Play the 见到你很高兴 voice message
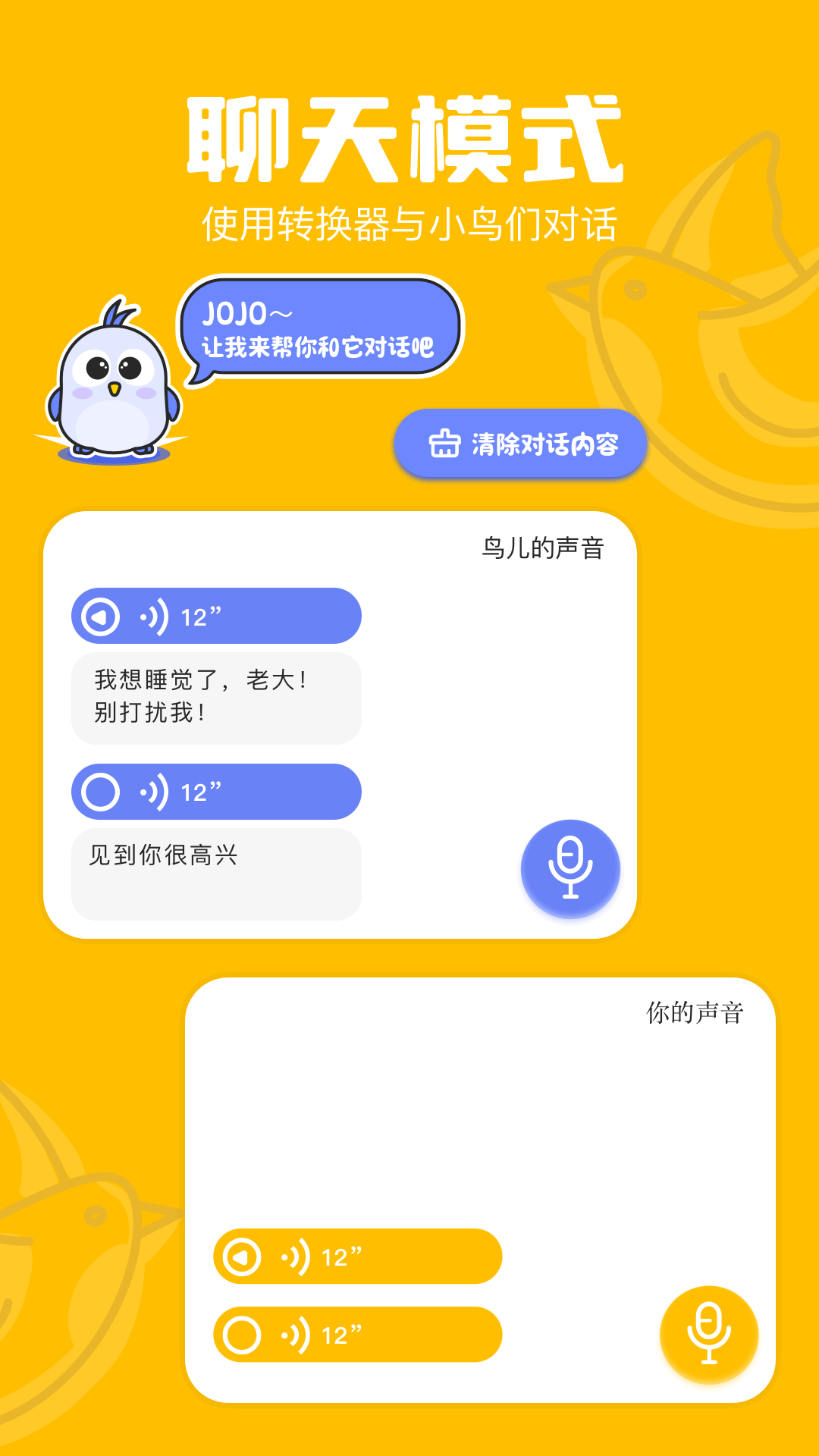This screenshot has width=819, height=1456. (x=216, y=792)
